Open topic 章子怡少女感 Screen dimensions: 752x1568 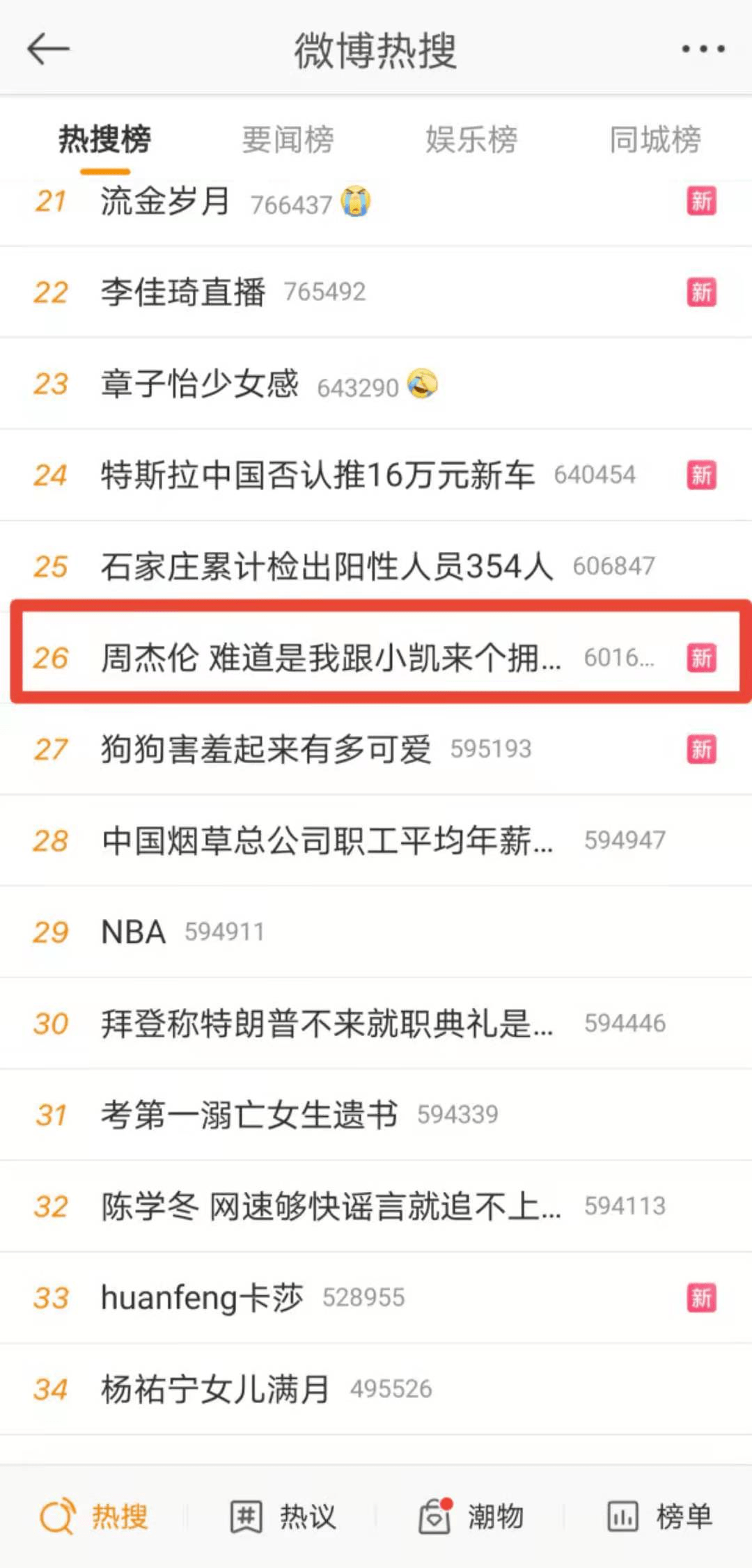376,384
